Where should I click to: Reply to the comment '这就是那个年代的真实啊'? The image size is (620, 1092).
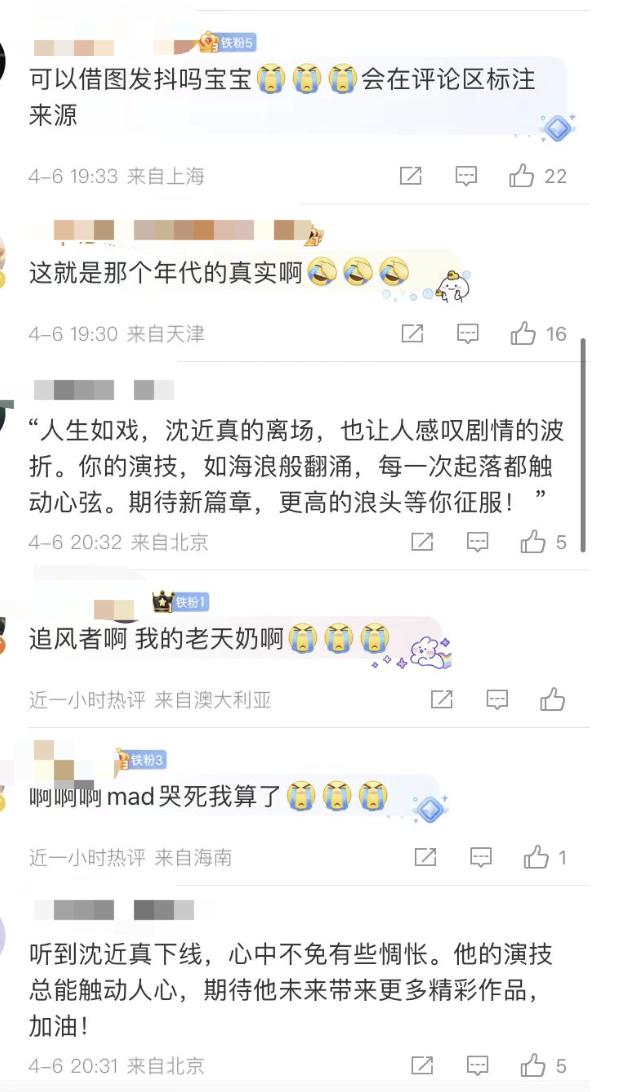click(468, 334)
